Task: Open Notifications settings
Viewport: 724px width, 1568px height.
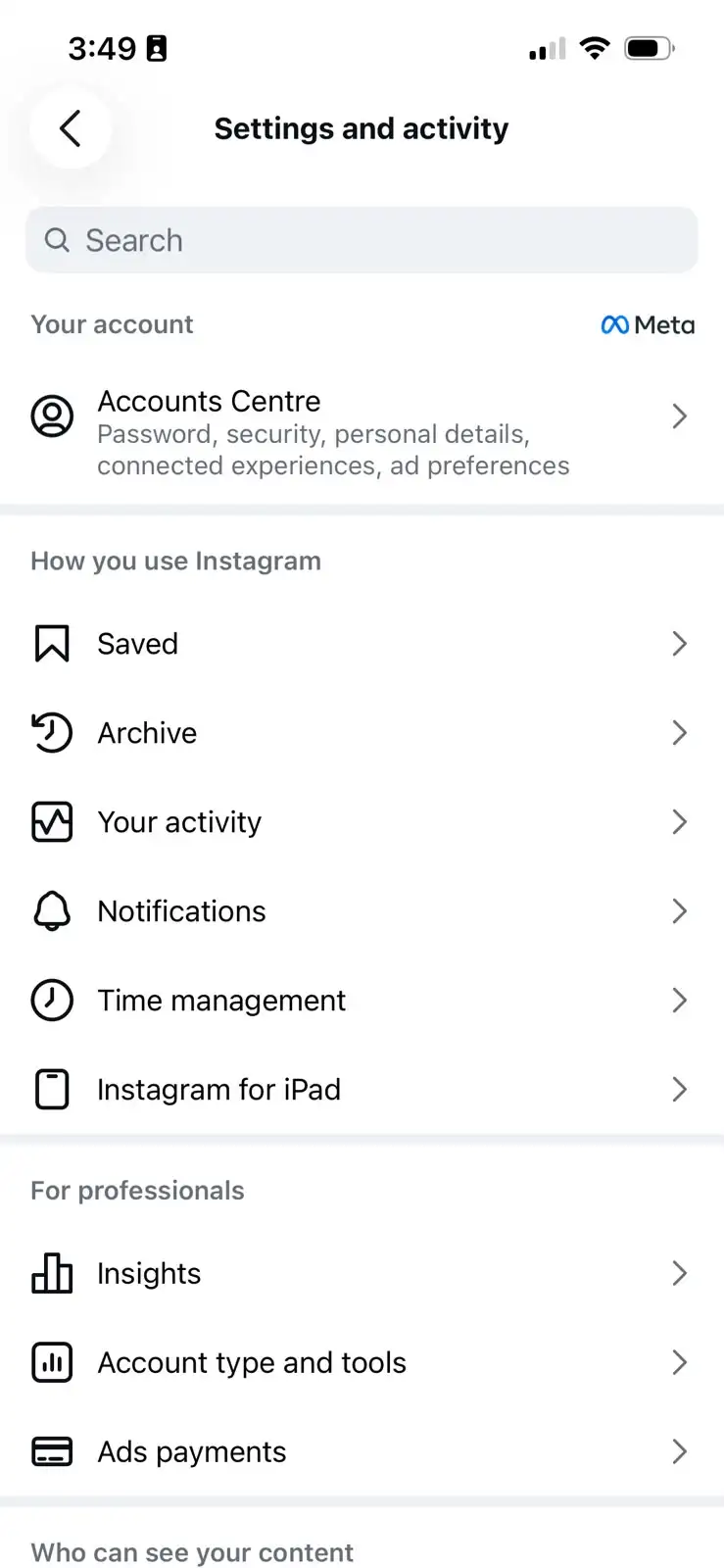Action: 362,911
